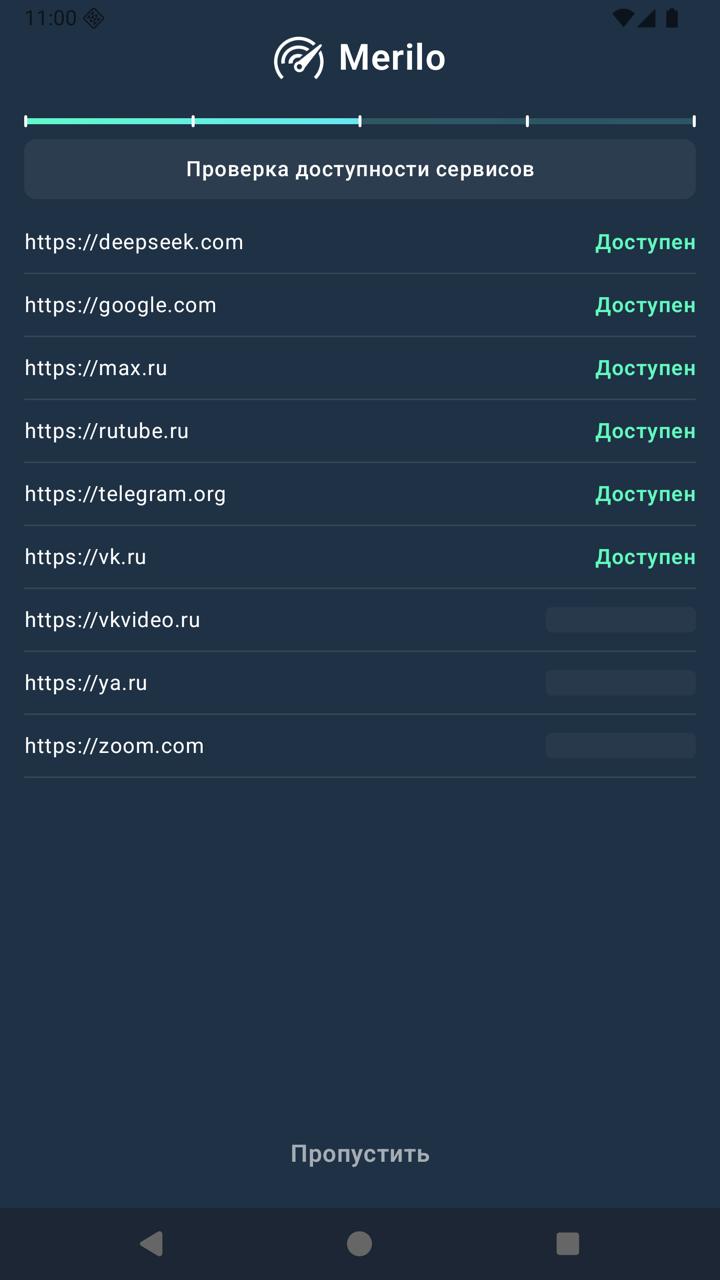The height and width of the screenshot is (1280, 720).
Task: Tap Пропустить to skip the check
Action: [360, 1154]
